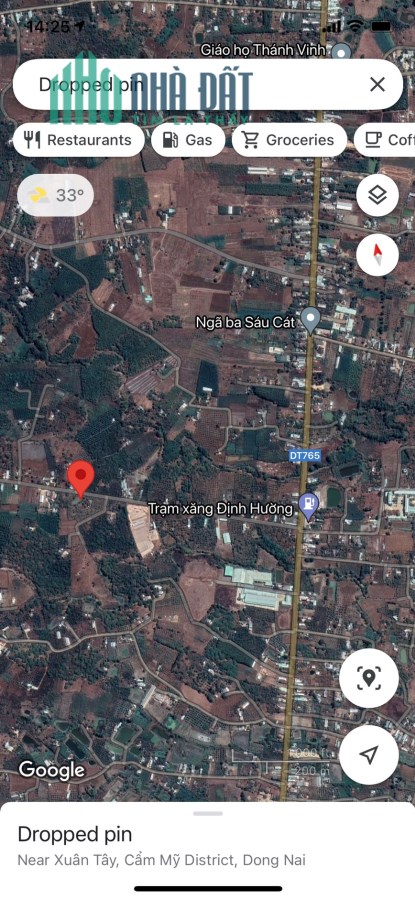Open Trạm xăng Định Hường gas station marker
The image size is (415, 900).
tap(309, 506)
